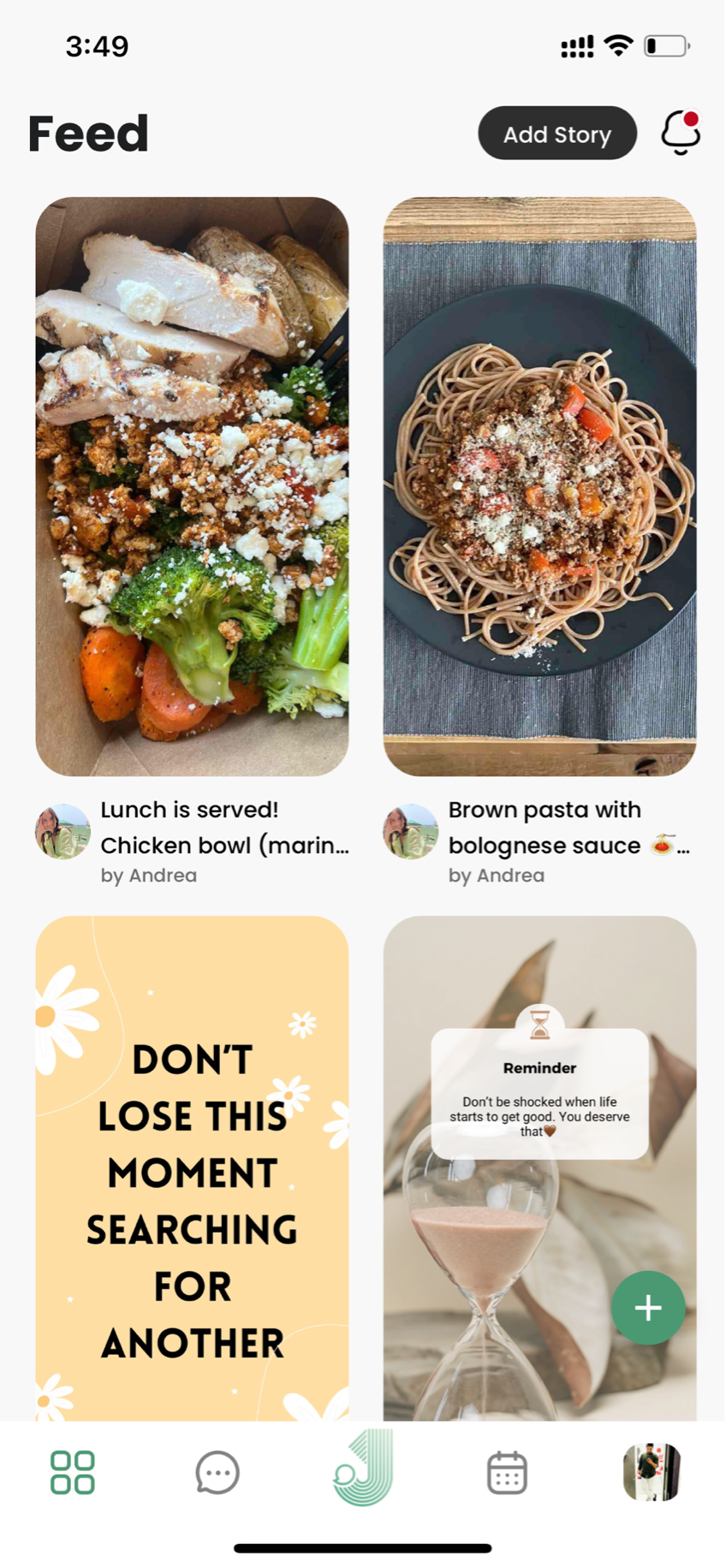
Task: Open the chicken bowl lunch post
Action: coord(192,486)
